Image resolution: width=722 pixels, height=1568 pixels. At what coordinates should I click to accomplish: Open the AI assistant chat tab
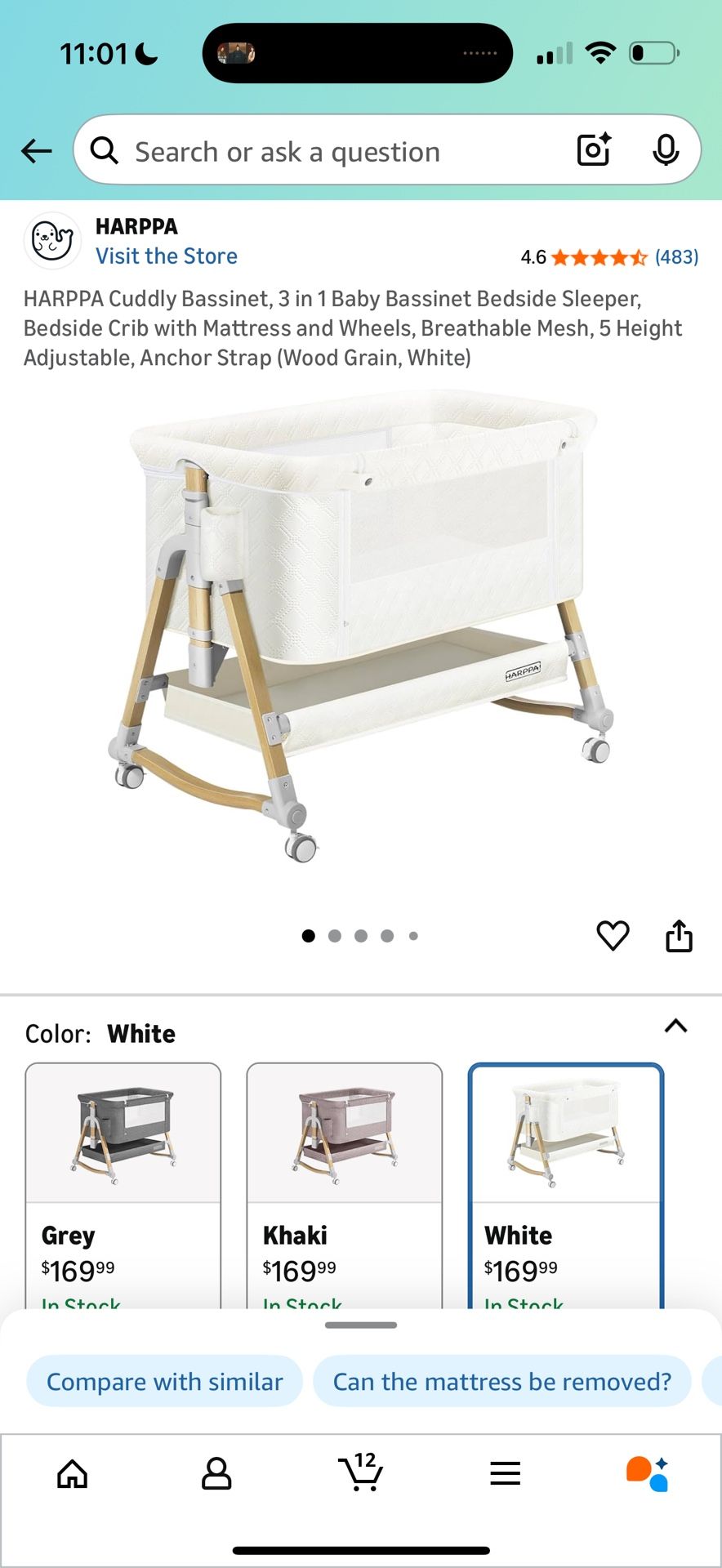click(x=648, y=1473)
